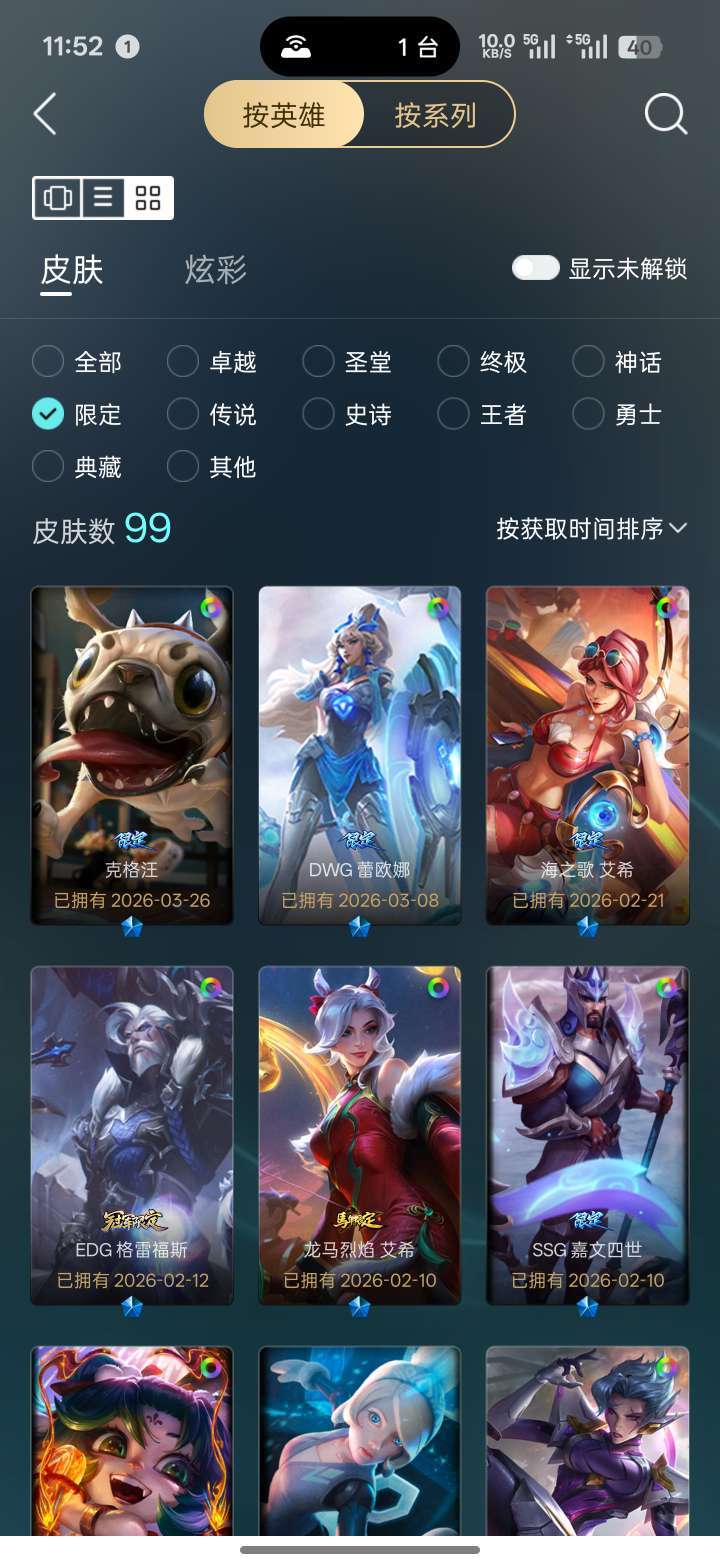
Task: Enable the 显示未解锁 toggle
Action: (x=536, y=268)
